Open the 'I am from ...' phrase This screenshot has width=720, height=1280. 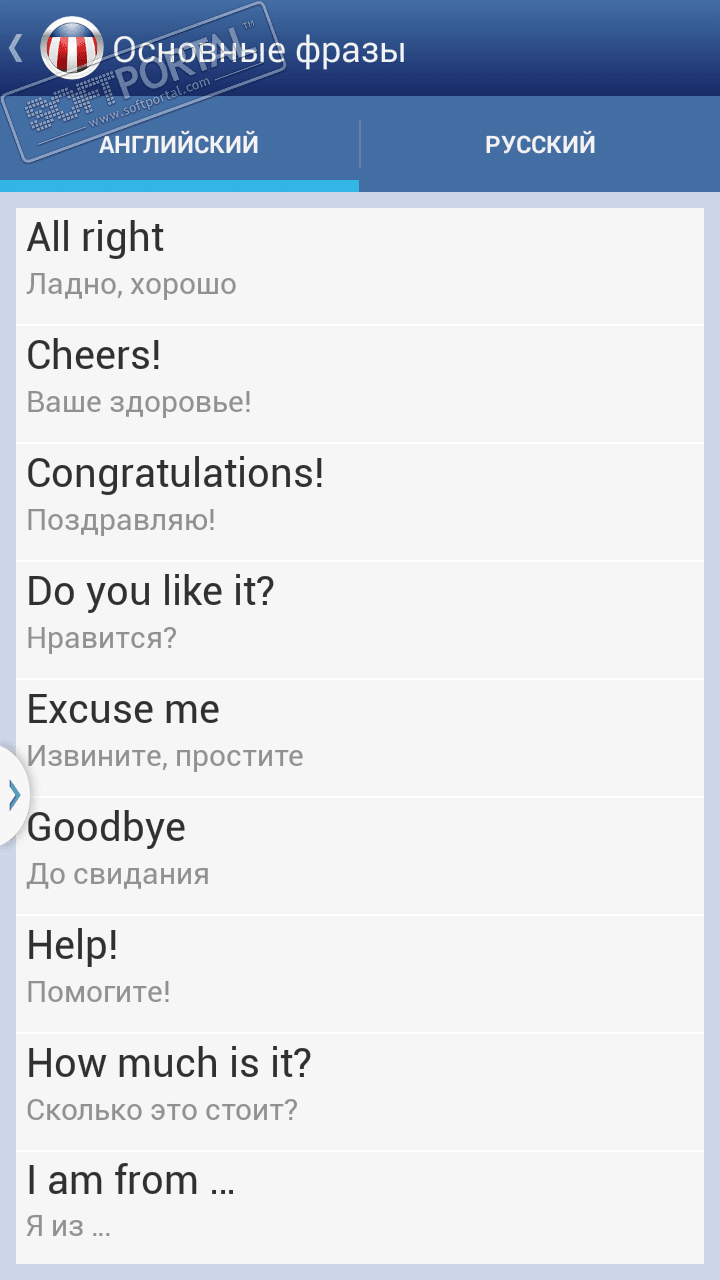click(x=360, y=1207)
